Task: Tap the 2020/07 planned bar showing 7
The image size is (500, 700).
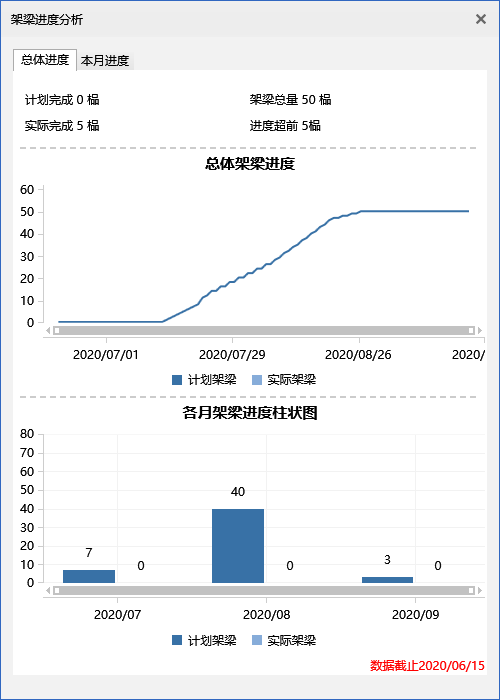Action: (89, 576)
